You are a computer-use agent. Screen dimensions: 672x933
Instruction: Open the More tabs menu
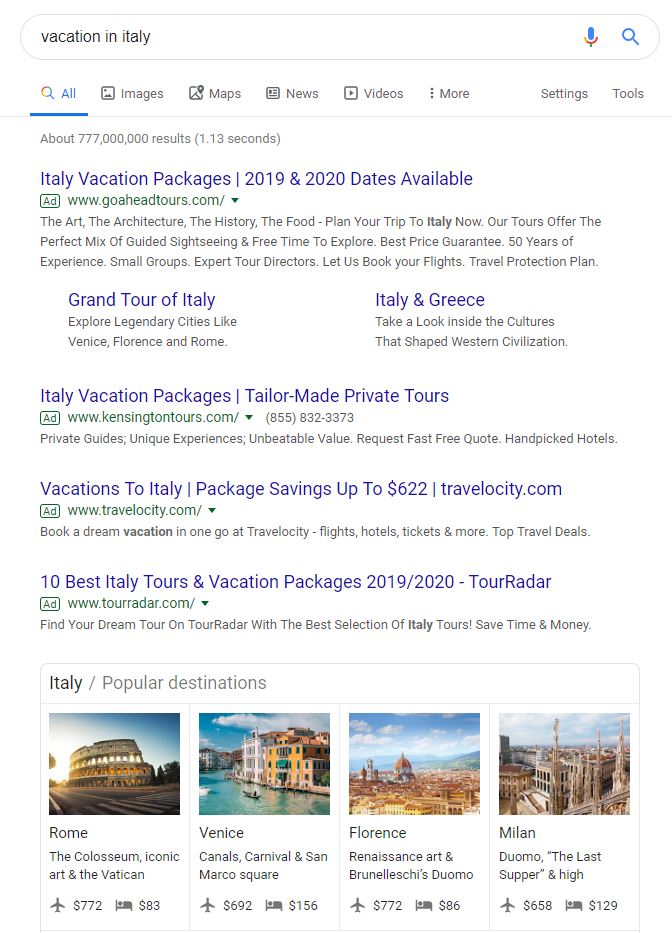click(x=449, y=93)
